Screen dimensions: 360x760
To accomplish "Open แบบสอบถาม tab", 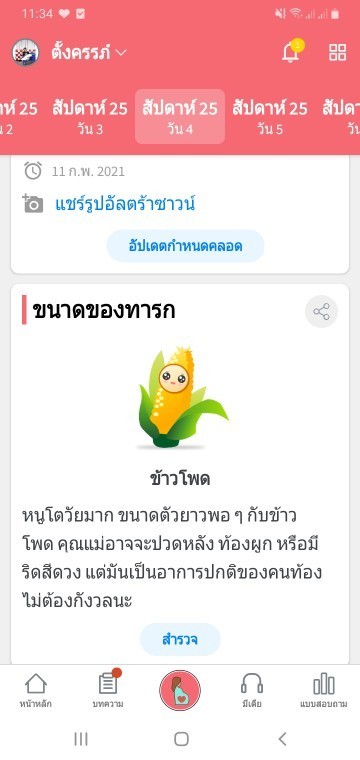I will [324, 691].
